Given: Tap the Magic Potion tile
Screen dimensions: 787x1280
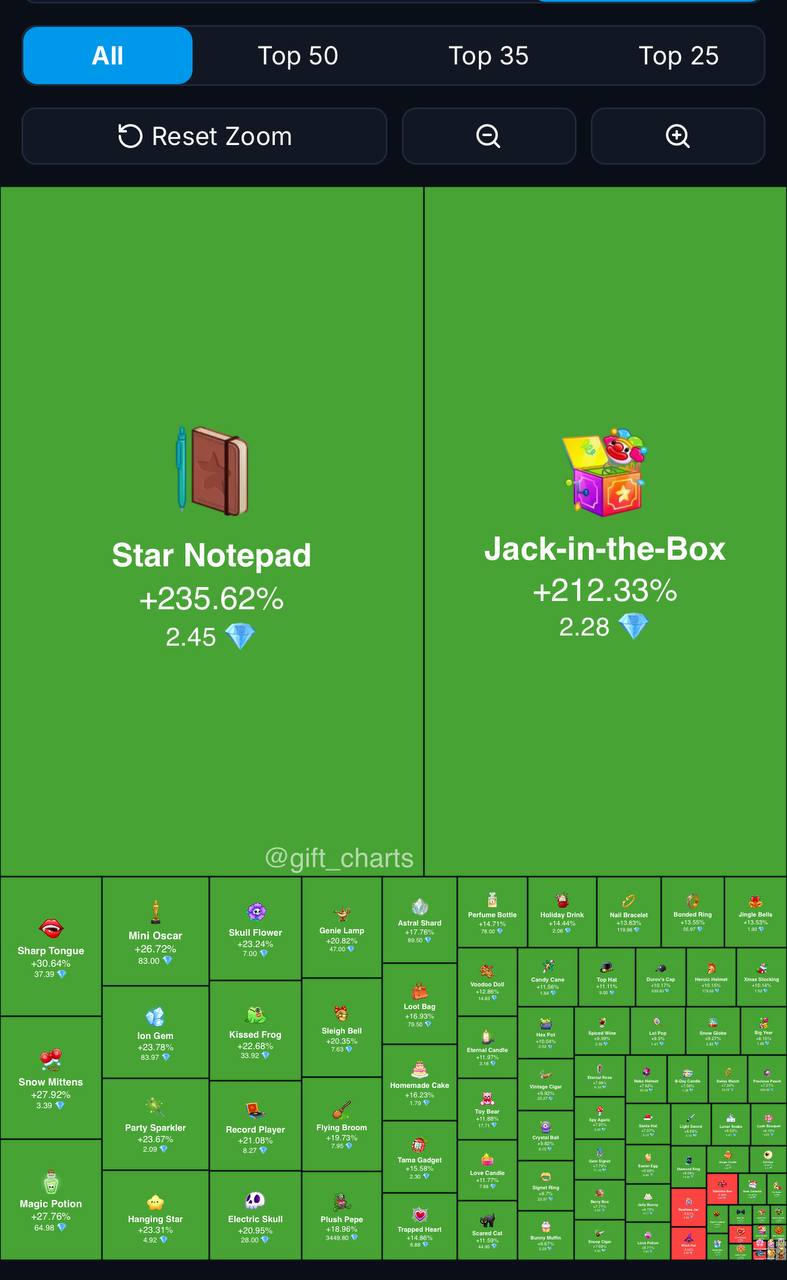Looking at the screenshot, I should 50,1198.
